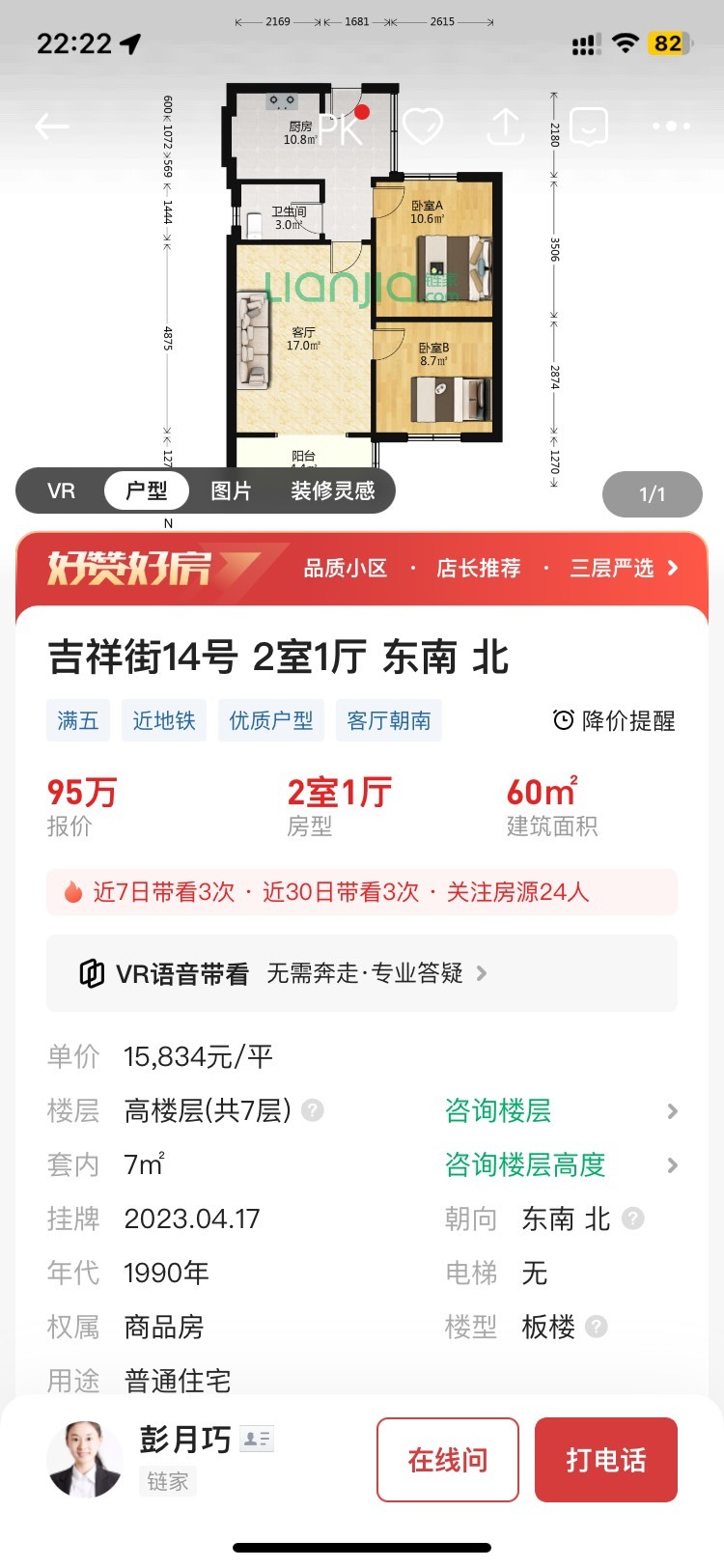Tap the help icon next to 高楼层(共7层)
The width and height of the screenshot is (724, 1568).
click(x=313, y=1110)
